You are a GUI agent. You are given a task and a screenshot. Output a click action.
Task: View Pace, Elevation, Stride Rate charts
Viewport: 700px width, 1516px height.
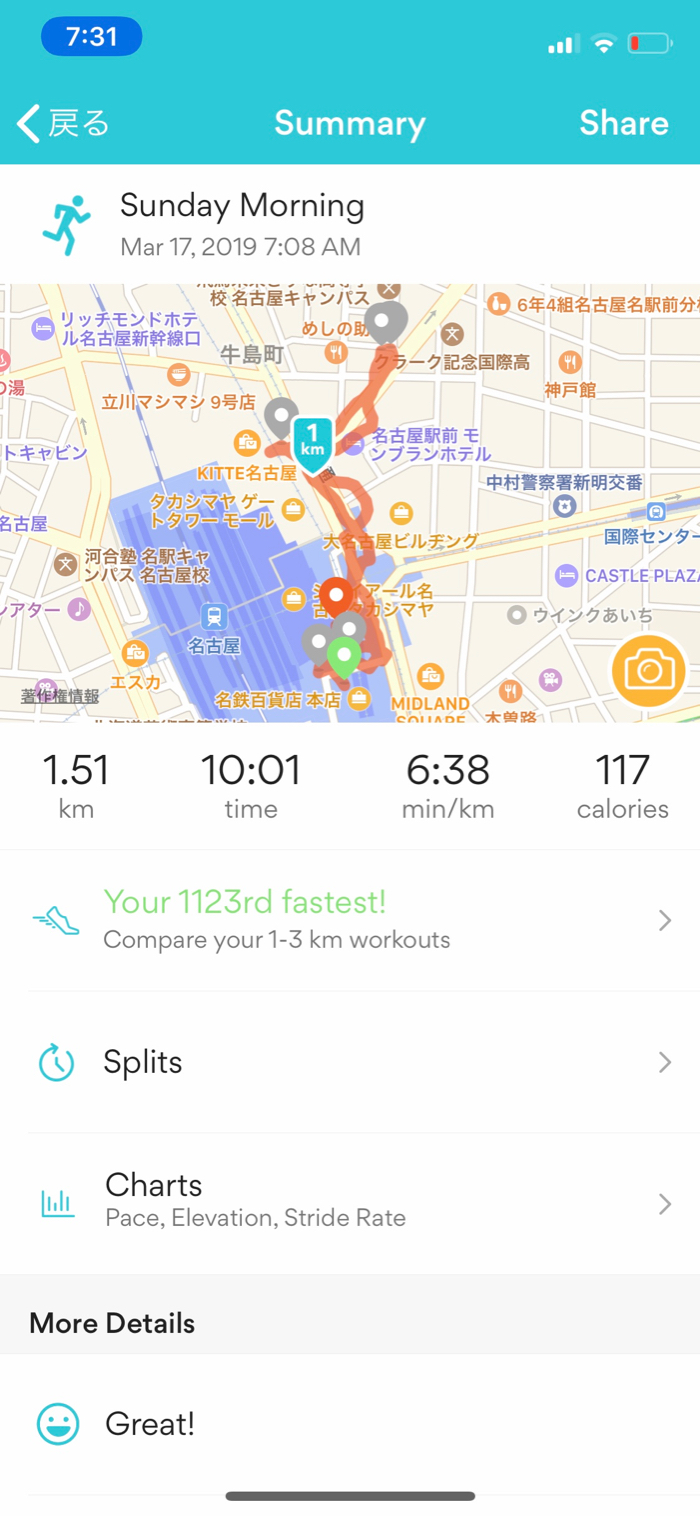350,1200
